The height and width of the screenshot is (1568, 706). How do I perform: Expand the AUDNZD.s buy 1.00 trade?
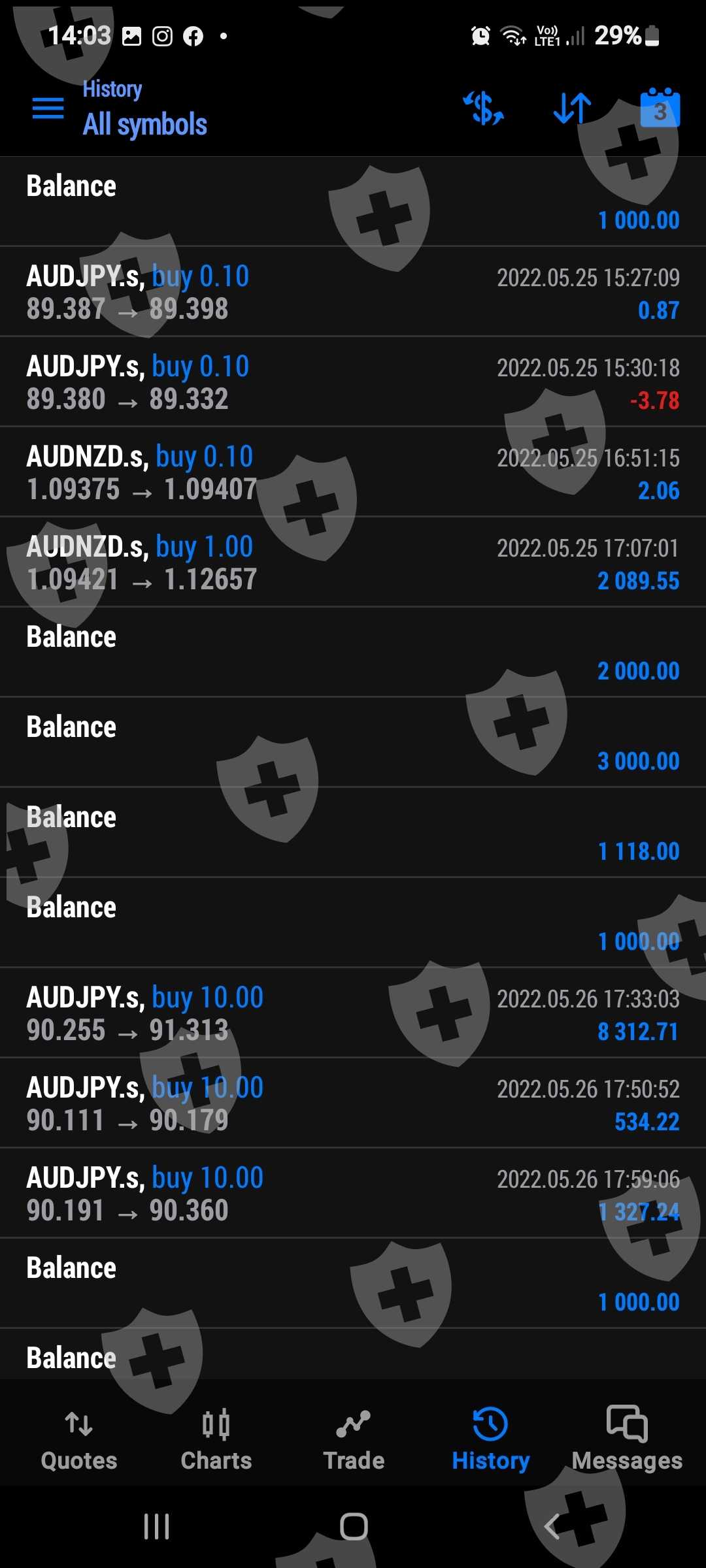click(x=353, y=563)
